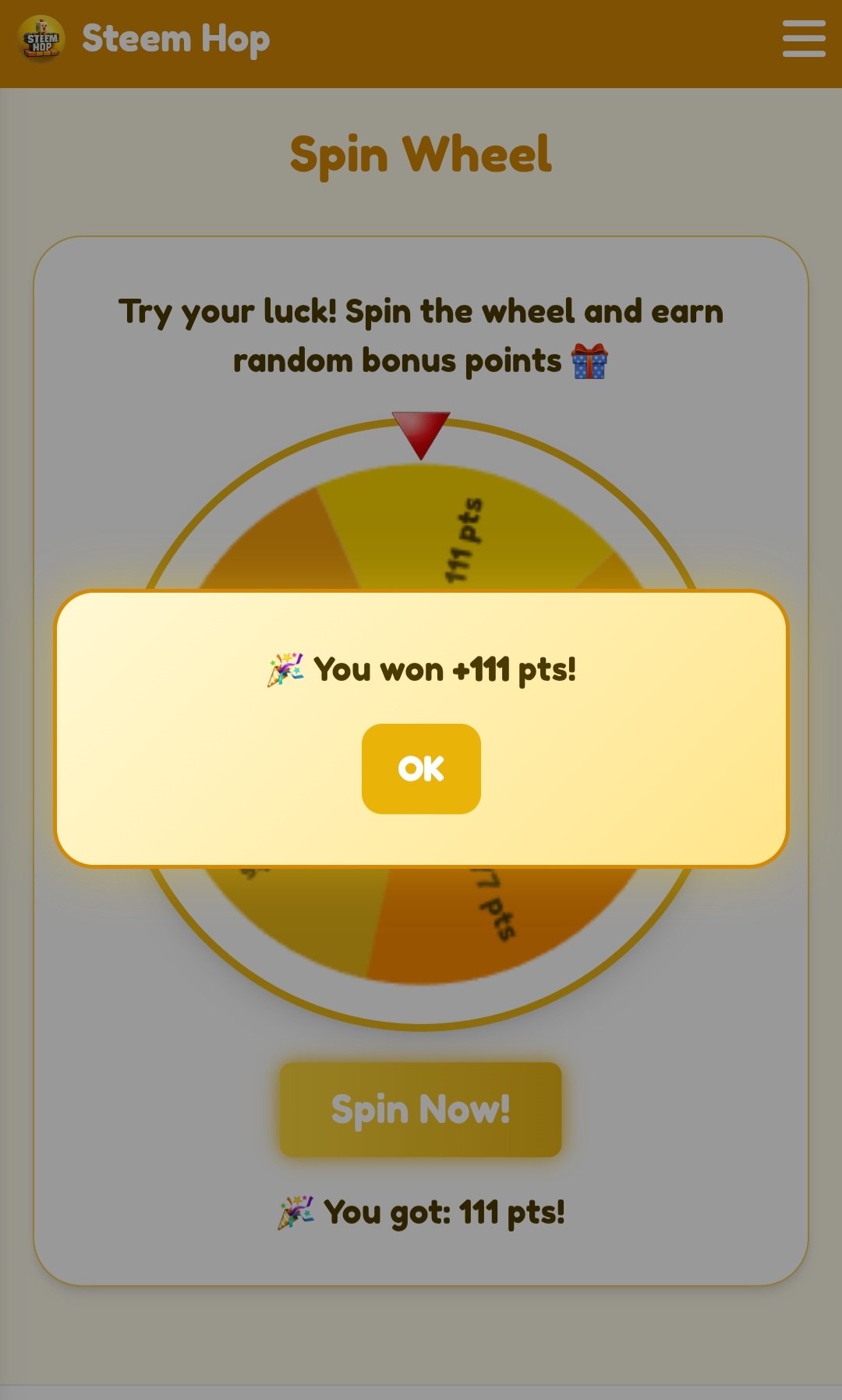842x1400 pixels.
Task: Open the Steem Hop home logo
Action: click(x=41, y=39)
